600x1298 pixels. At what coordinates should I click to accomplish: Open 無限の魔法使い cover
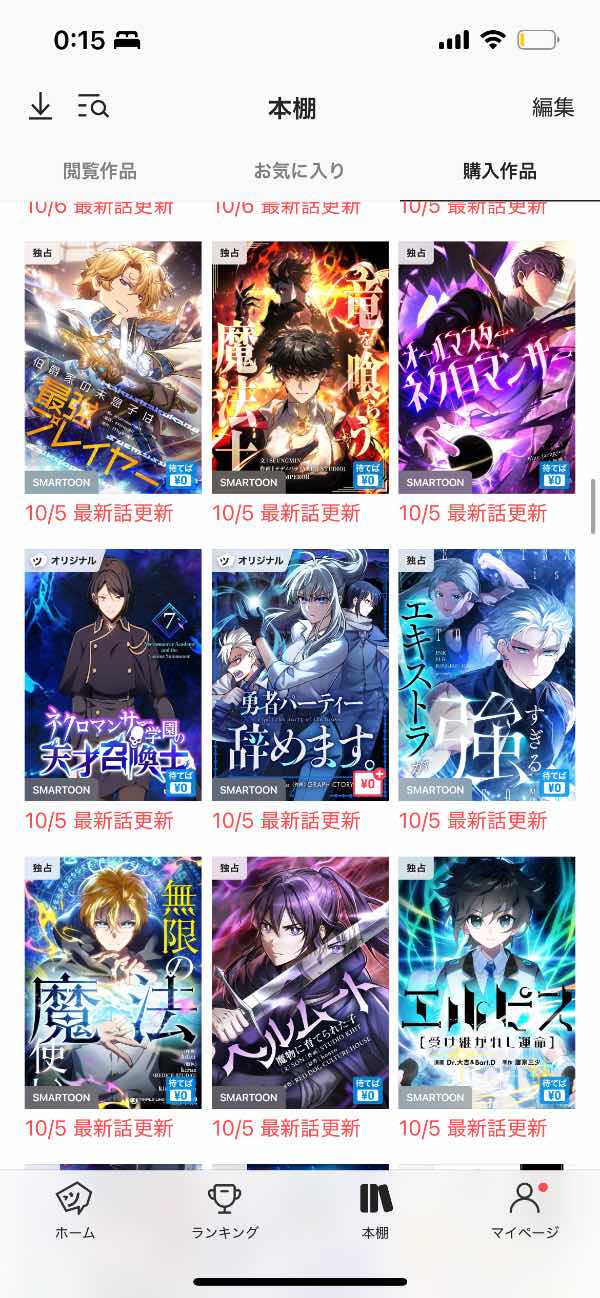(x=113, y=982)
